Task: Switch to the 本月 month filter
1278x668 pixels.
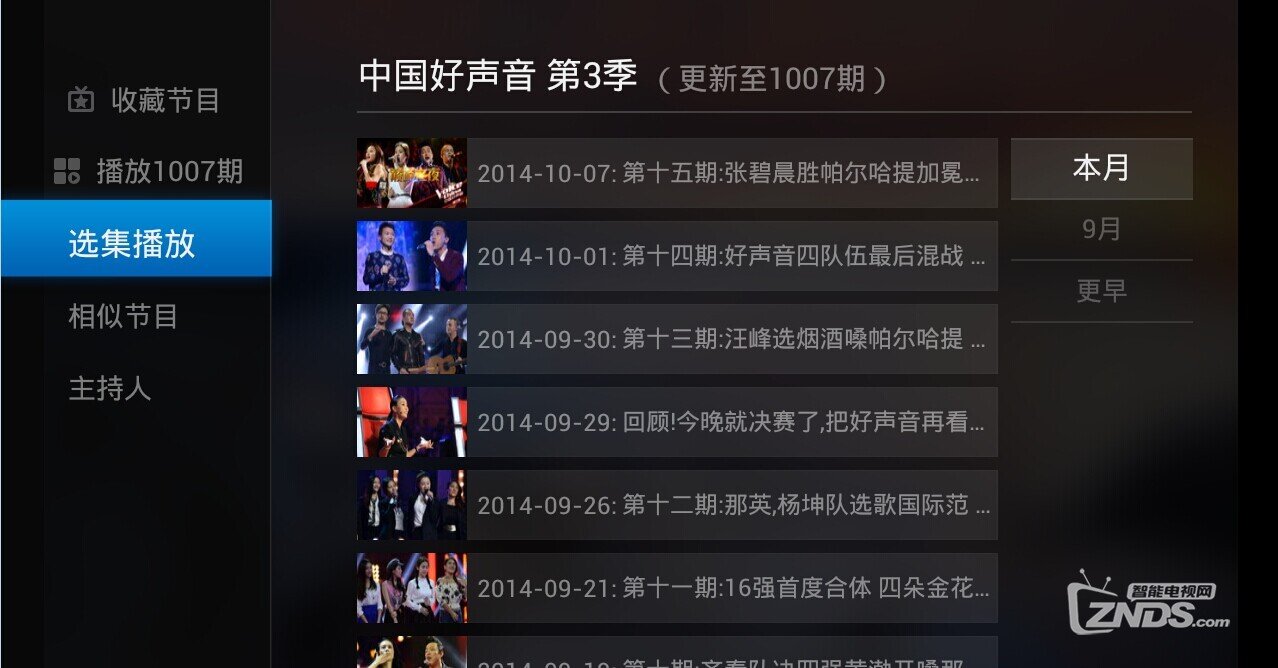Action: [1101, 168]
